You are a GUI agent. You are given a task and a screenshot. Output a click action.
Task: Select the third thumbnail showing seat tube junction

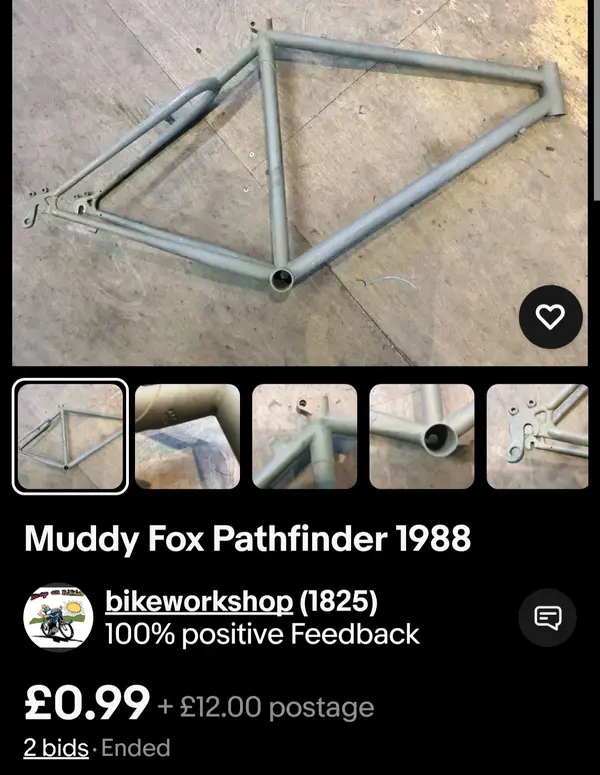(x=304, y=436)
